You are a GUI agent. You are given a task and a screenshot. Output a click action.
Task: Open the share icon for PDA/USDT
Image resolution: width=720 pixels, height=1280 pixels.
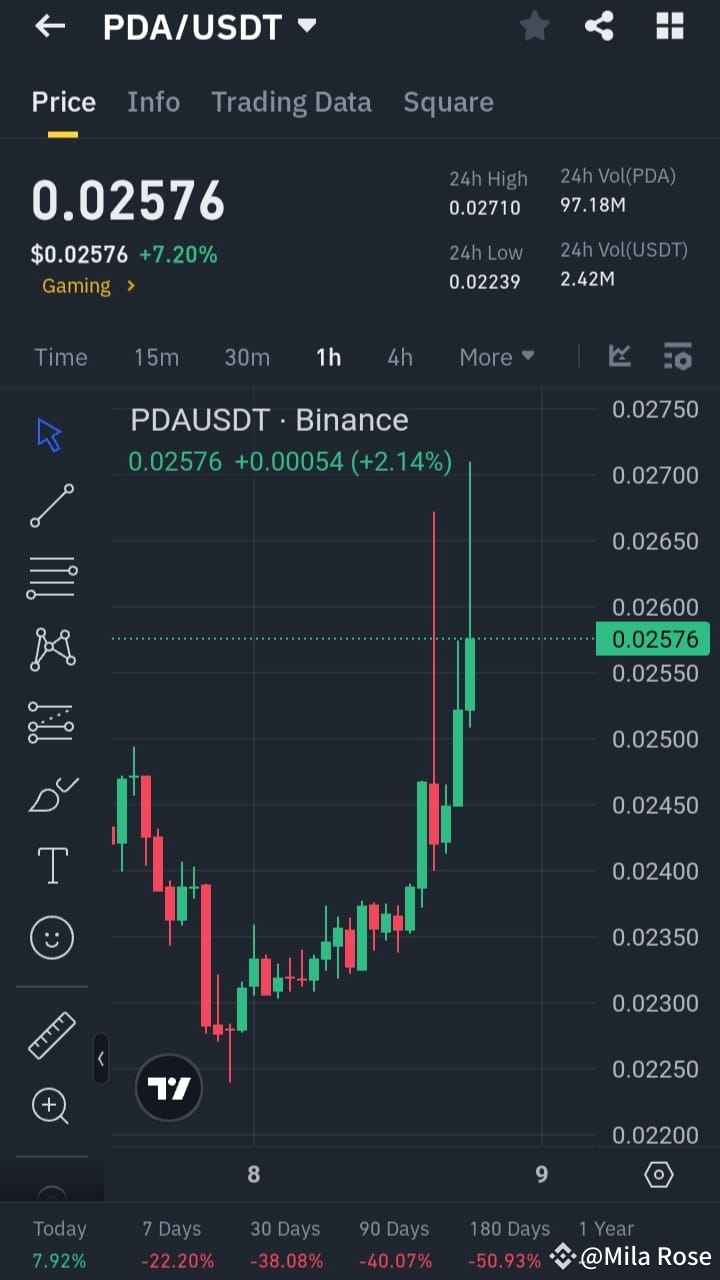point(599,26)
